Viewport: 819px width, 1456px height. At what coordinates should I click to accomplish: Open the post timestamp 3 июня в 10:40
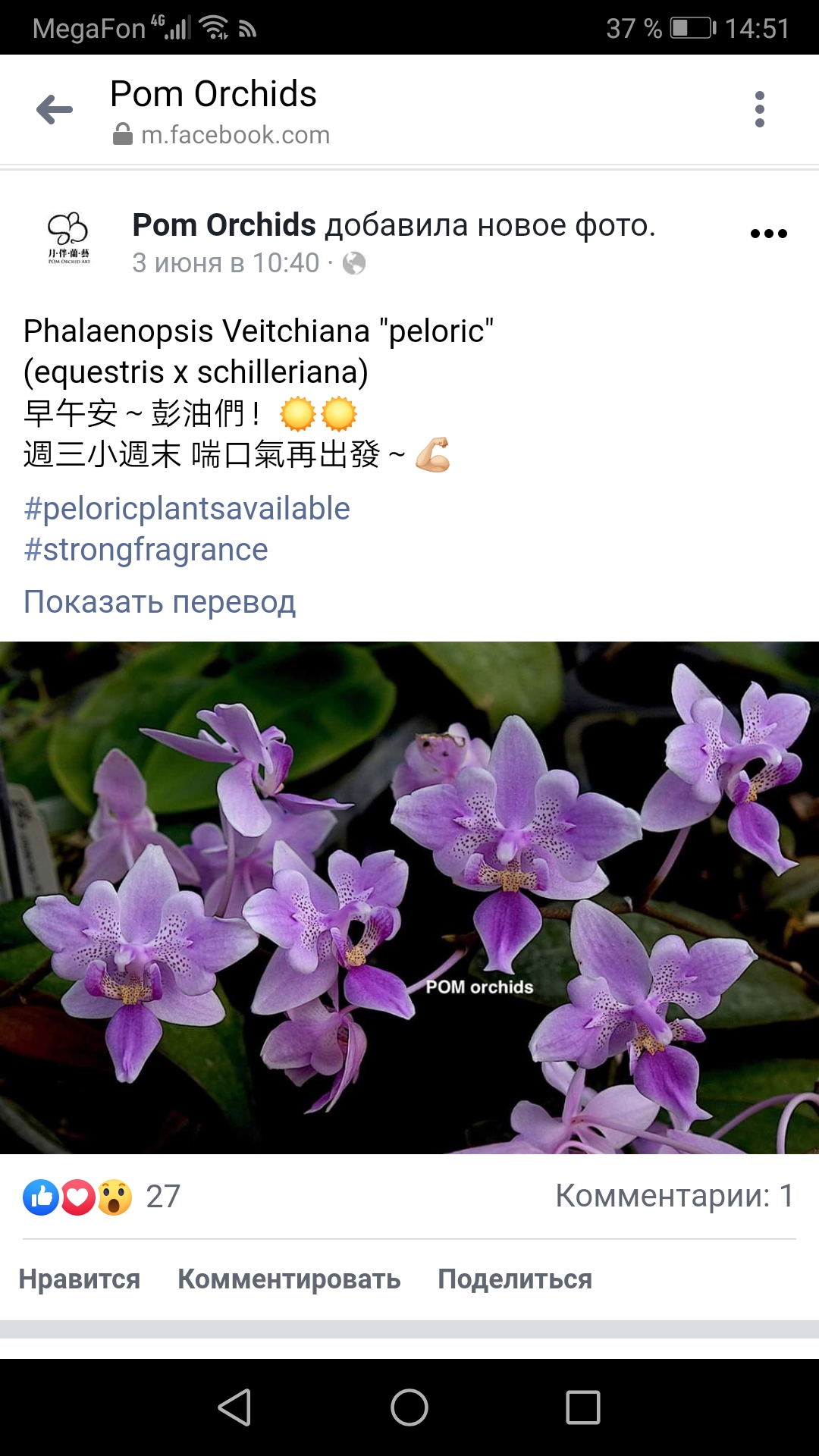click(x=225, y=263)
